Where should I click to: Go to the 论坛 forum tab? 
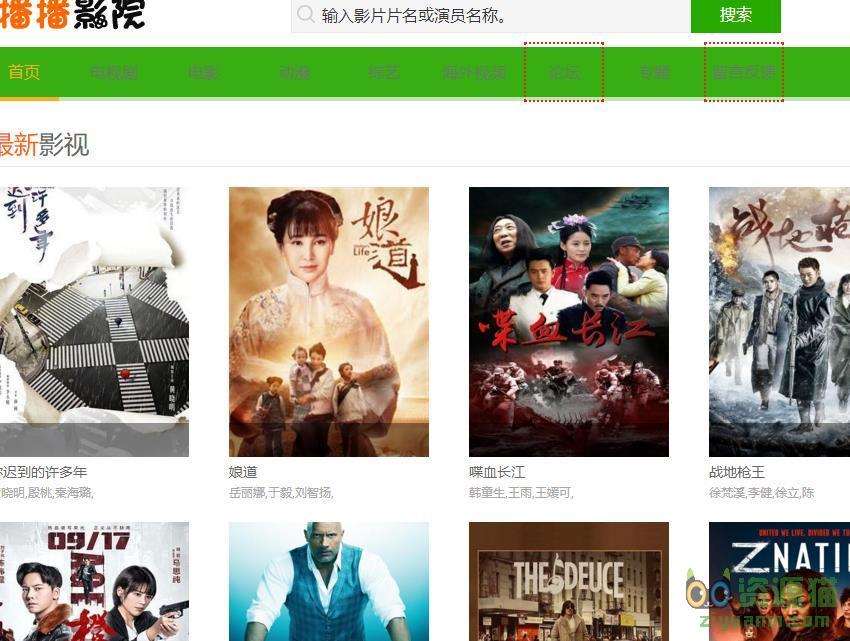click(x=564, y=72)
